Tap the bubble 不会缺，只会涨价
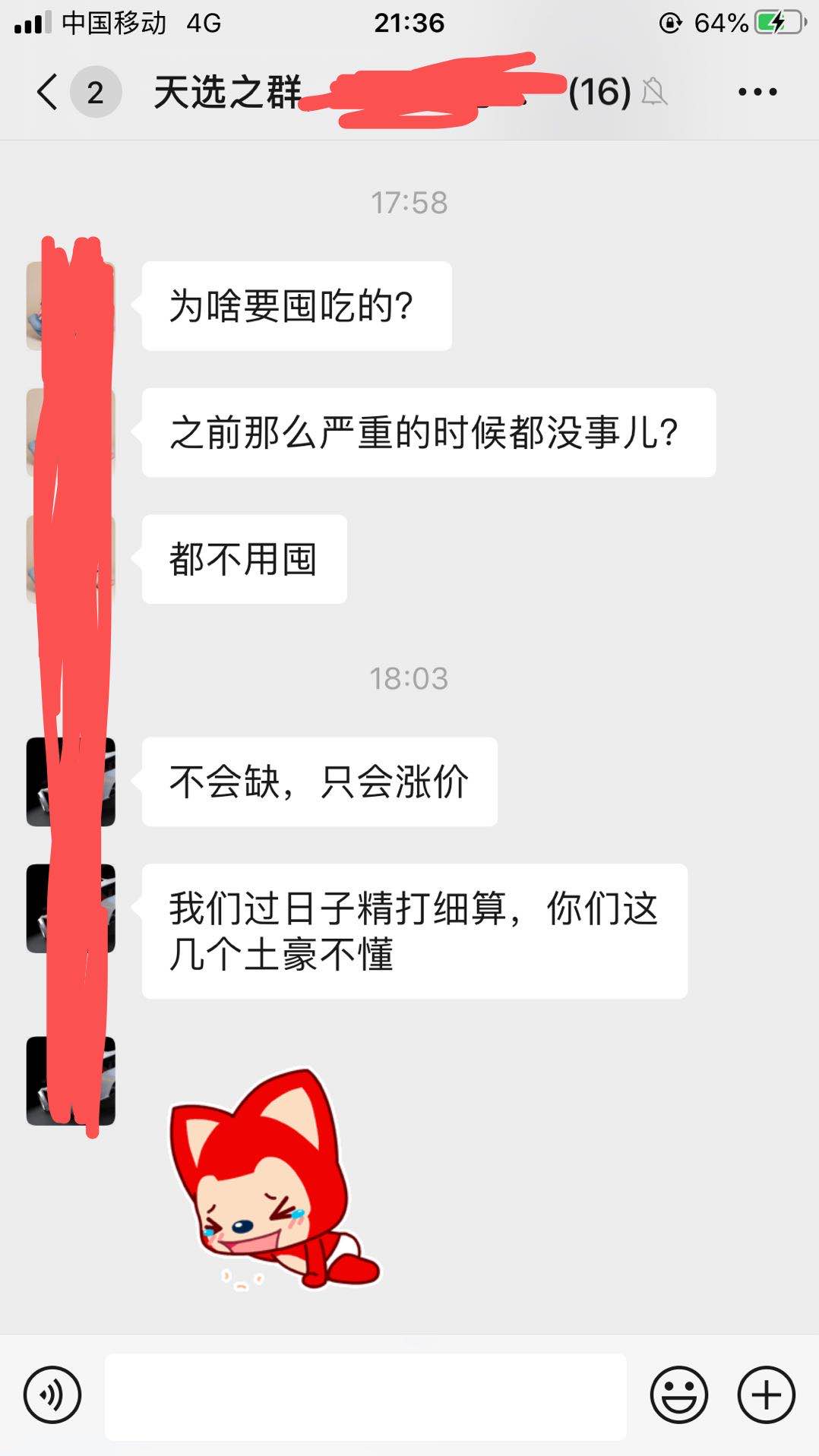819x1456 pixels. pos(319,780)
